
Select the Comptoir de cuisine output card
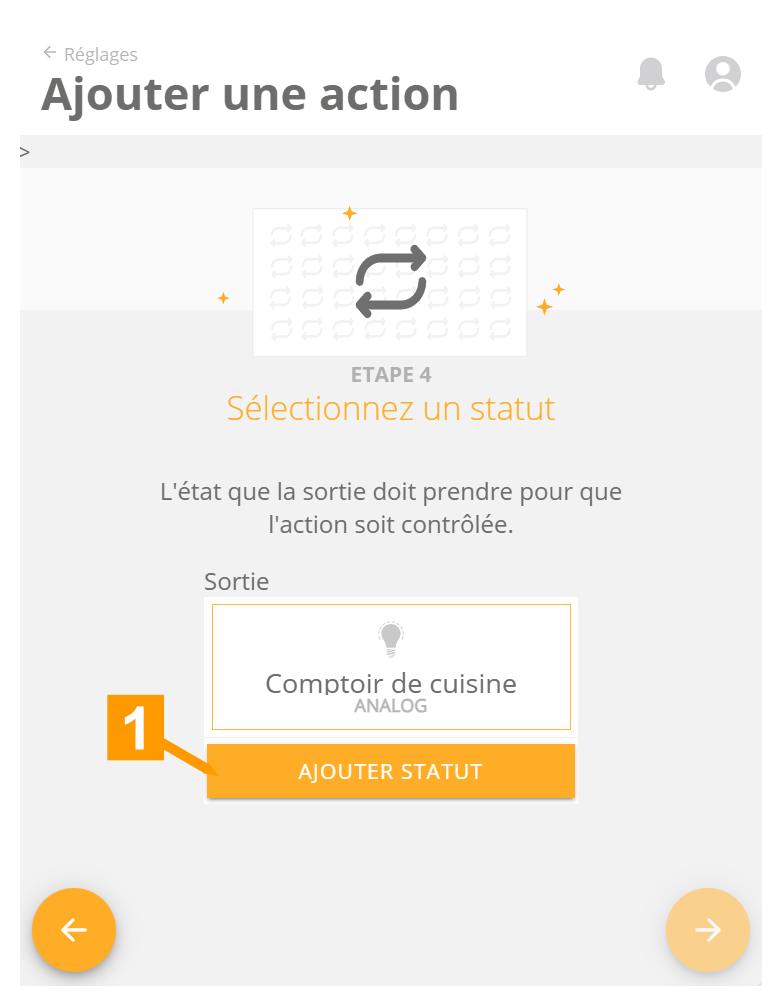click(x=391, y=667)
